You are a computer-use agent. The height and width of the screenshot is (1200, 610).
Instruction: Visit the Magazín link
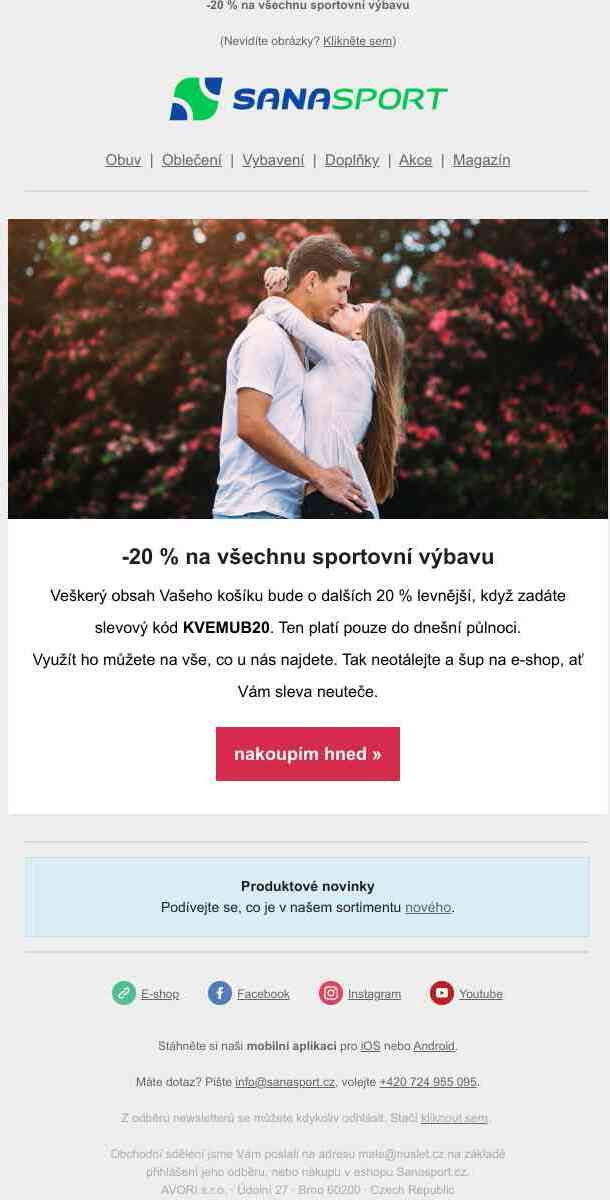481,160
